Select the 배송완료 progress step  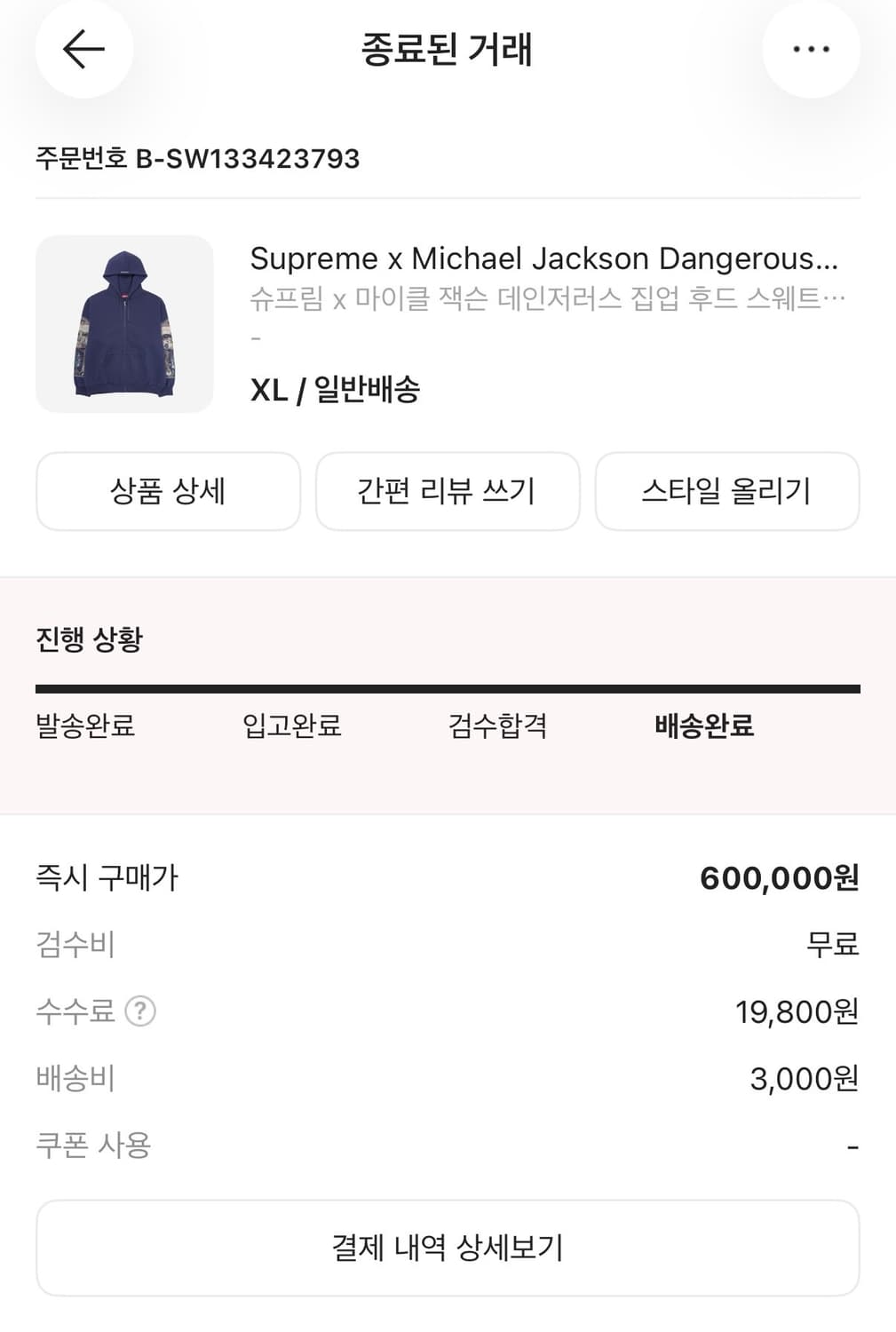[x=702, y=726]
